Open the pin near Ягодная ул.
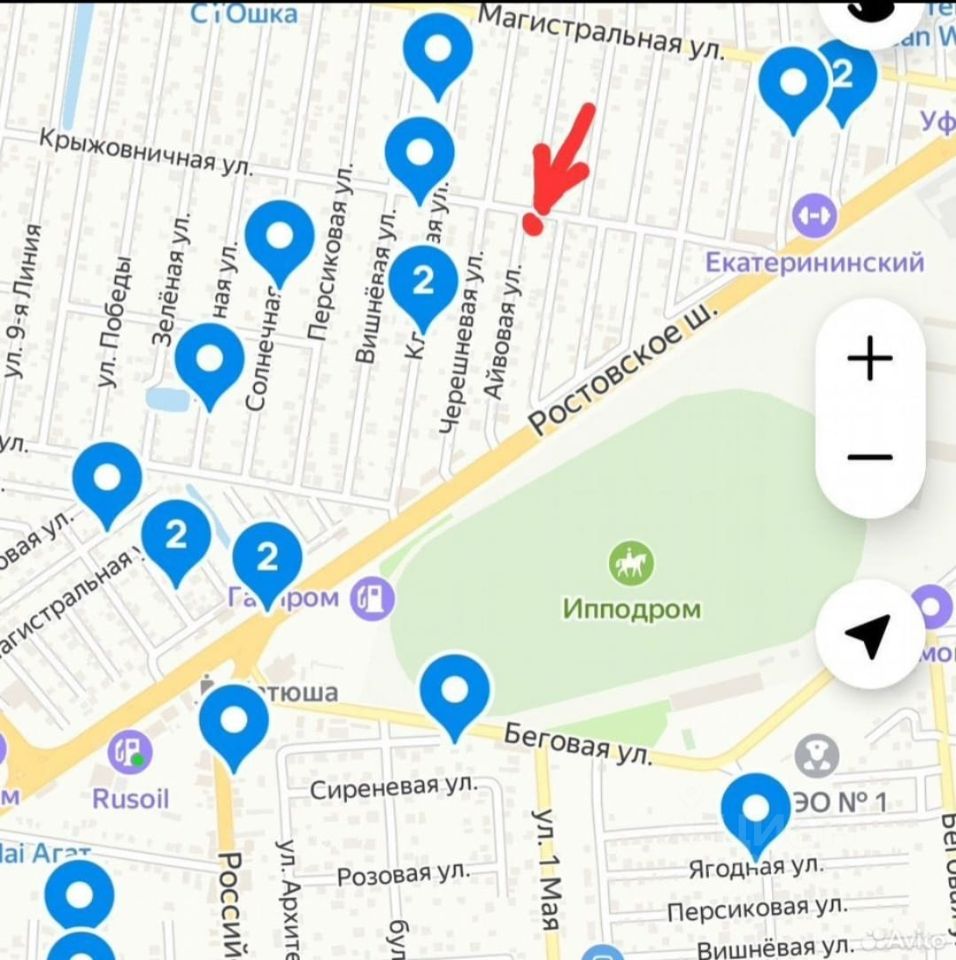The image size is (956, 960). pyautogui.click(x=756, y=807)
